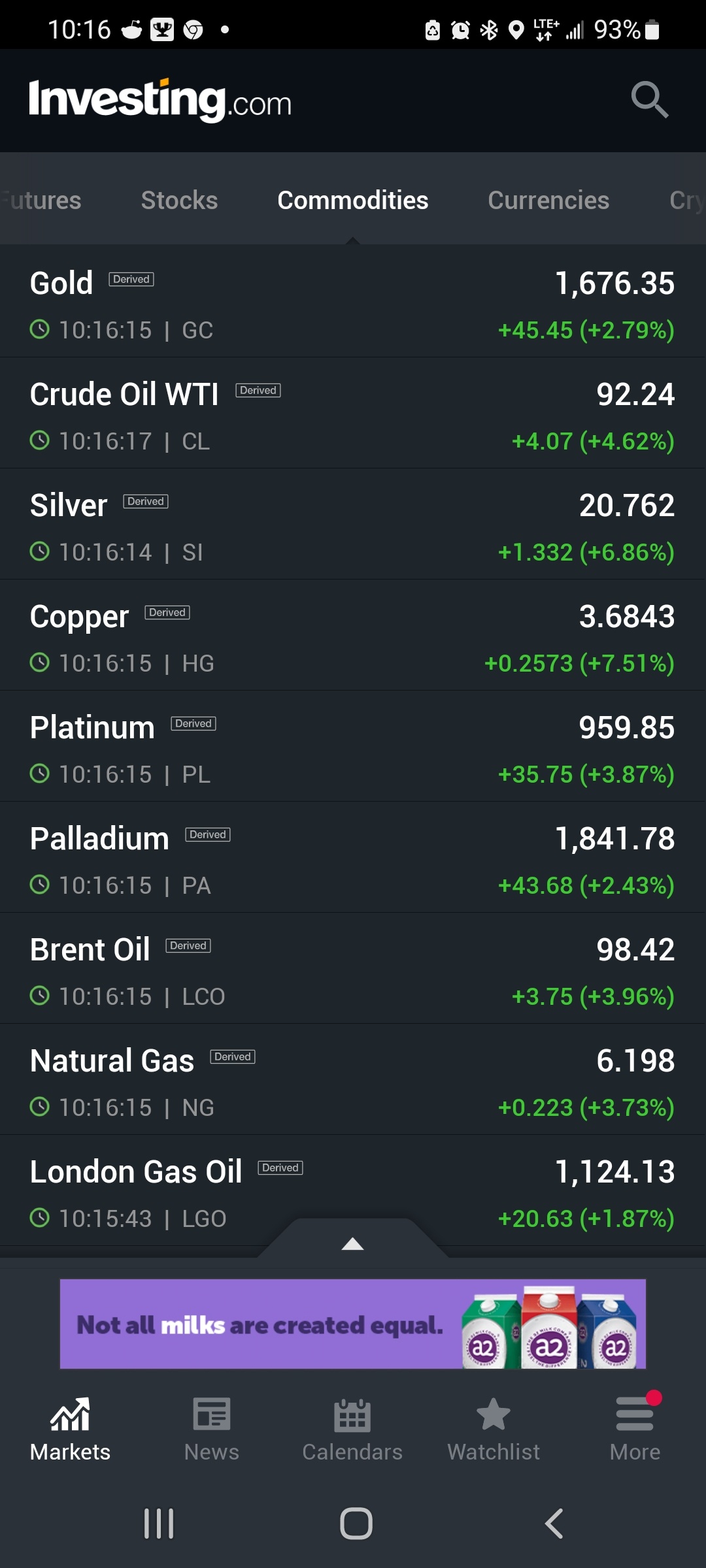Open the More menu tab

click(635, 1429)
